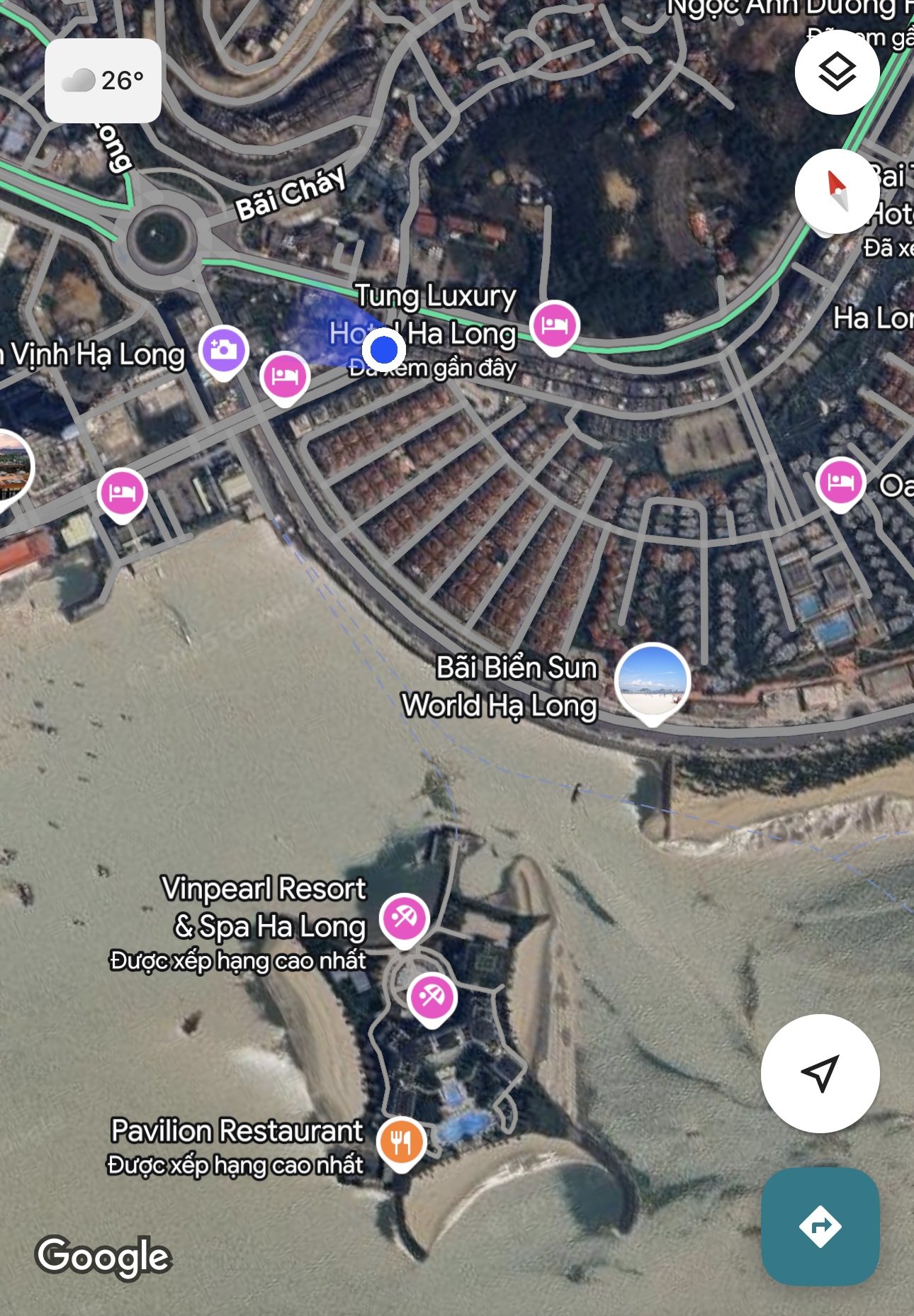The image size is (914, 1316).
Task: Tap the compass to reset north
Action: click(837, 191)
